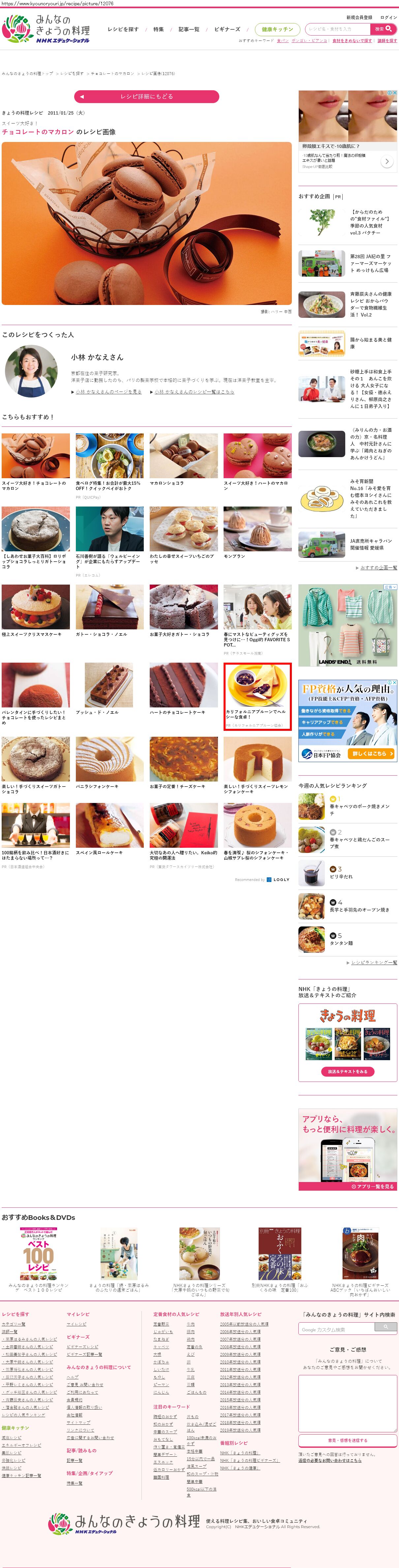
Task: Tap the 放送＆テキストをみる button
Action: [348, 1071]
